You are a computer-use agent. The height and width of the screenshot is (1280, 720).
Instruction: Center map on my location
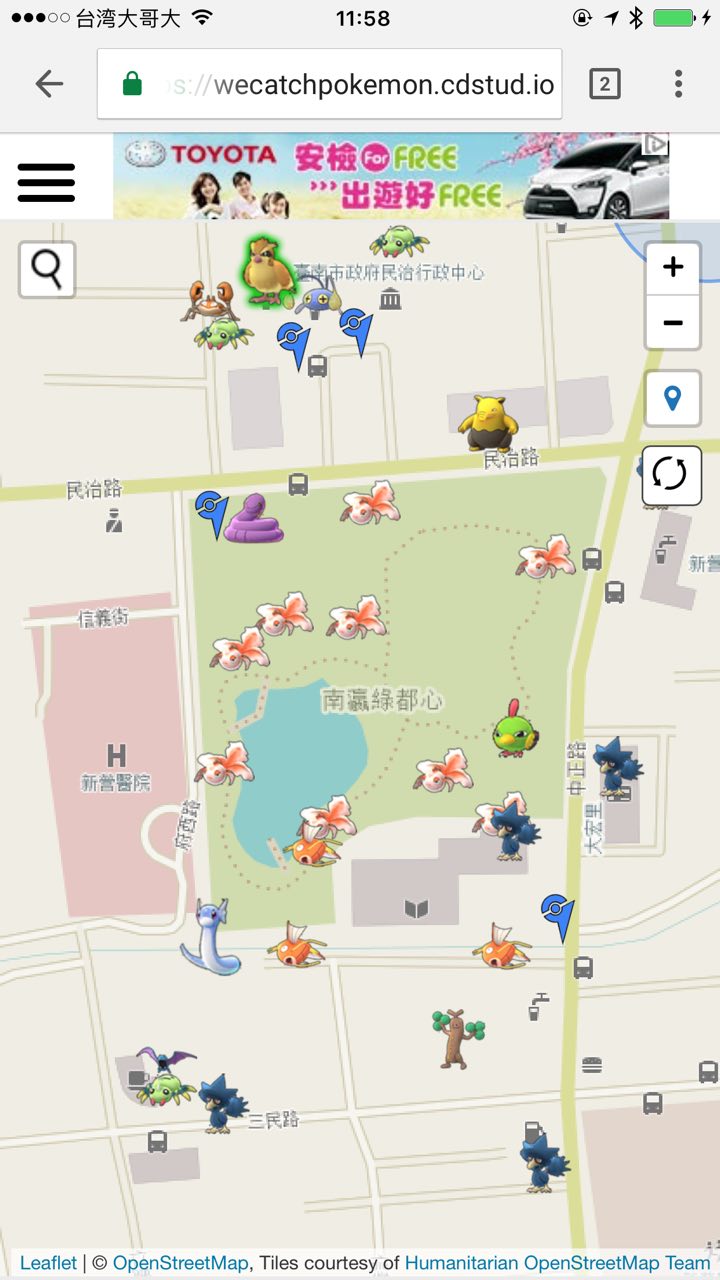(x=673, y=399)
